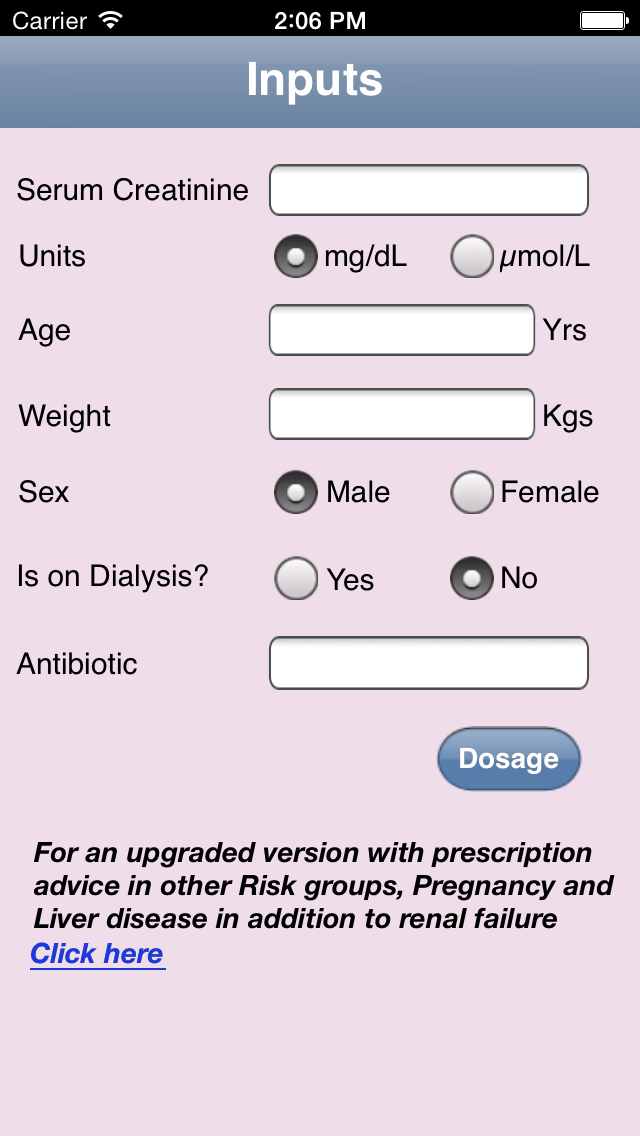Open the Antibiotic field
Screen dimensions: 640x1136
428,663
